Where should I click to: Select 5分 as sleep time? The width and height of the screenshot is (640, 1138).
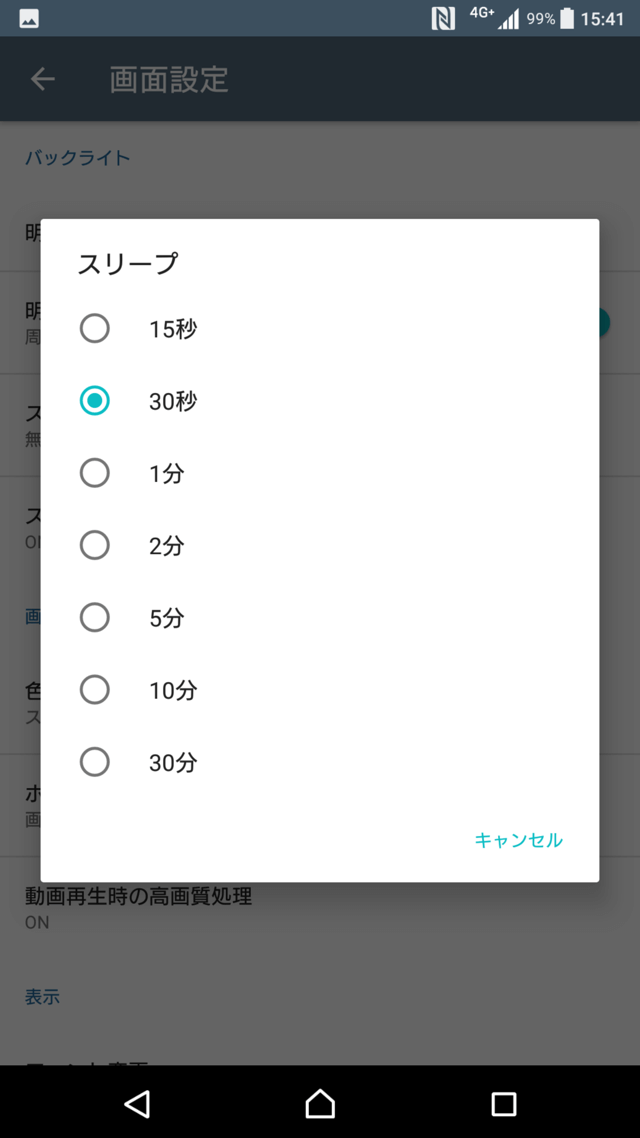coord(95,618)
